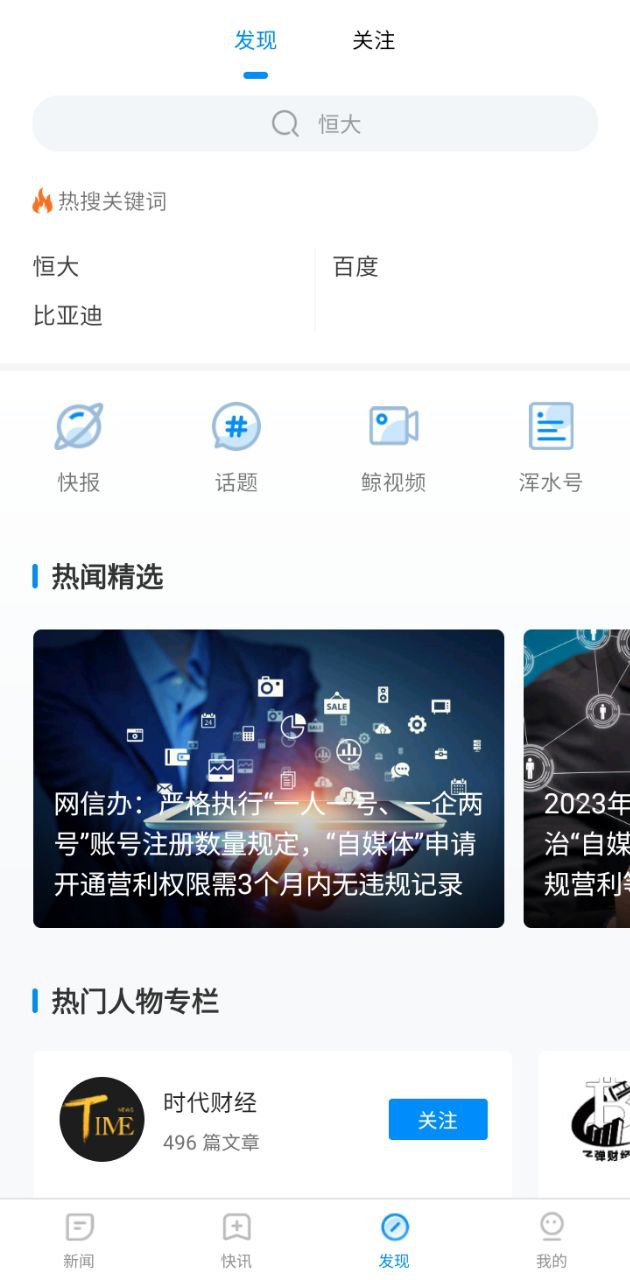Open the 鲸视频 video section
The image size is (630, 1280).
393,448
